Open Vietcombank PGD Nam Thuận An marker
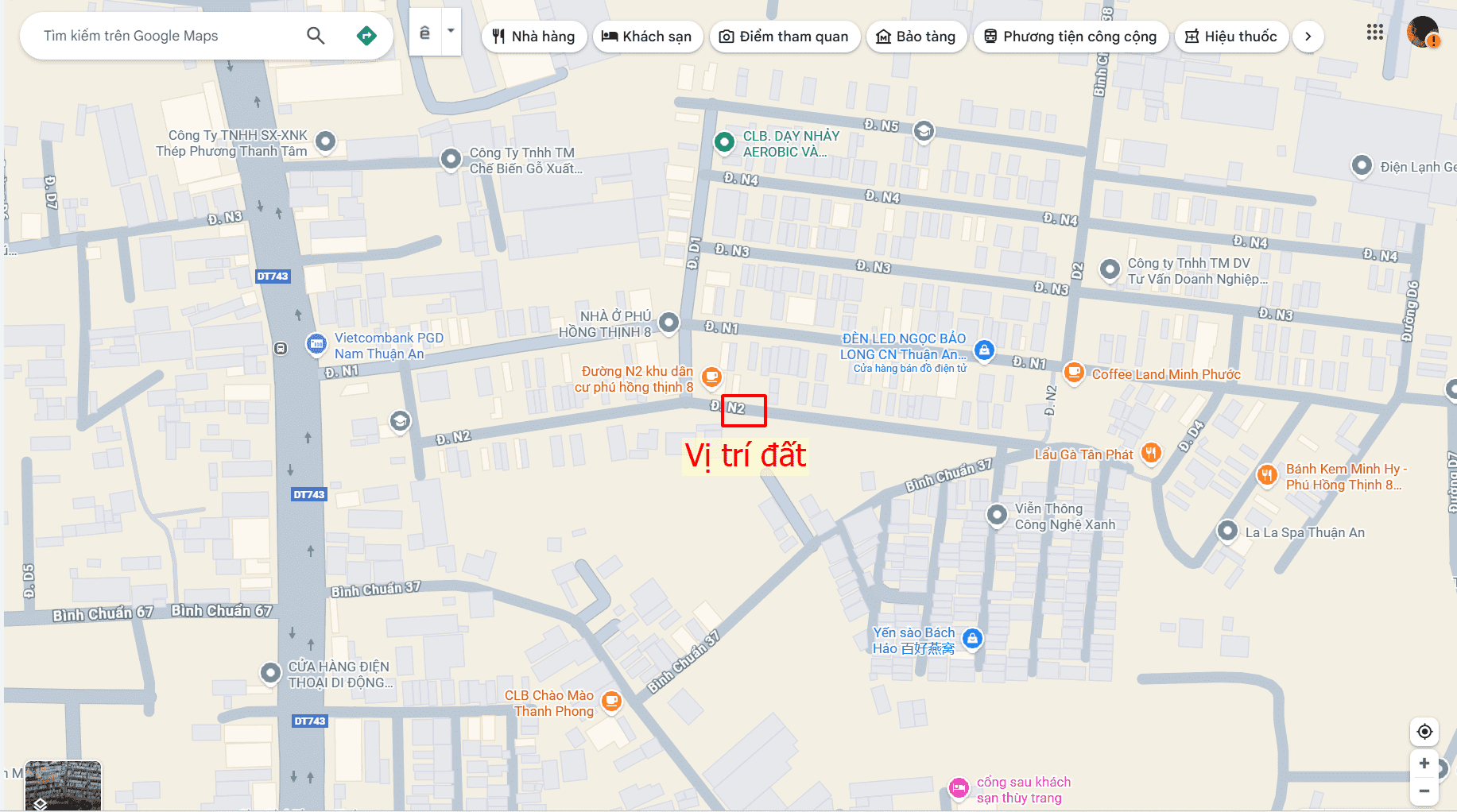1457x812 pixels. coord(316,344)
